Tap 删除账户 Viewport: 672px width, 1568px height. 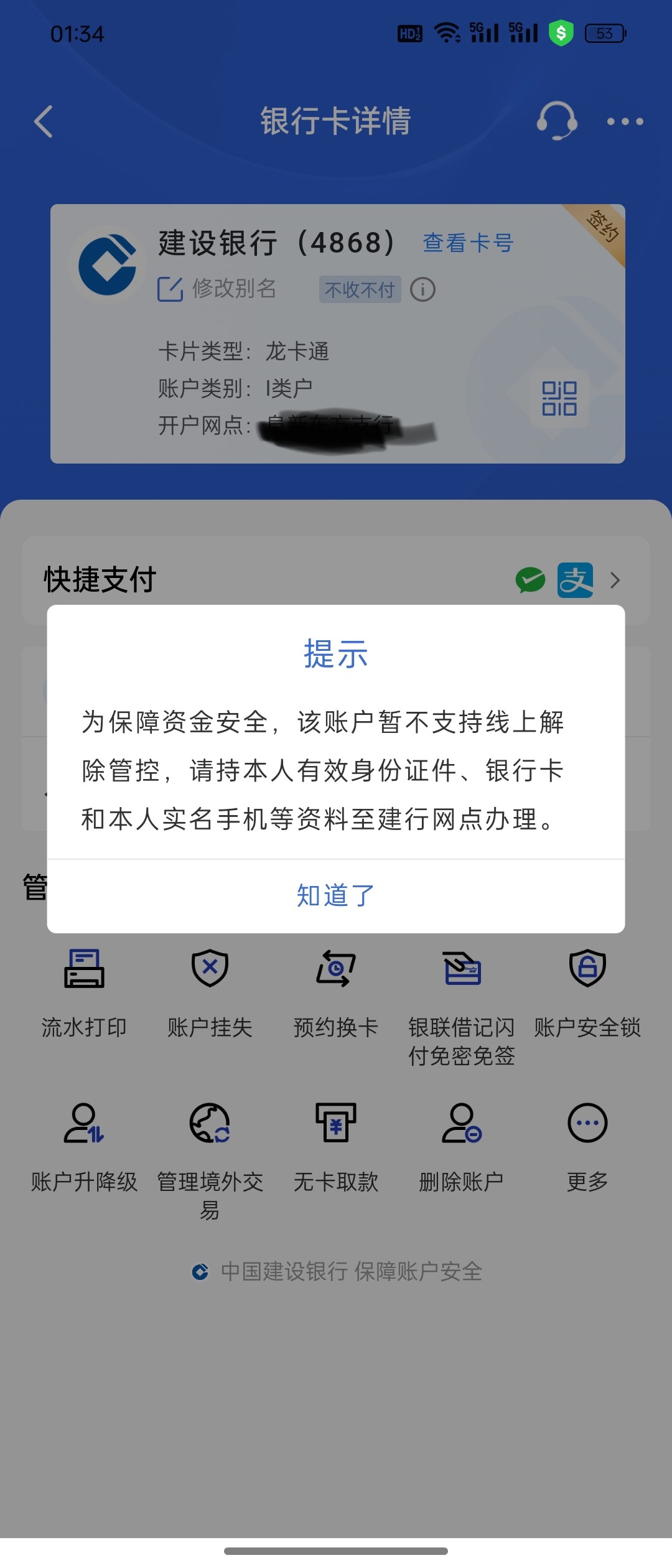coord(462,1145)
